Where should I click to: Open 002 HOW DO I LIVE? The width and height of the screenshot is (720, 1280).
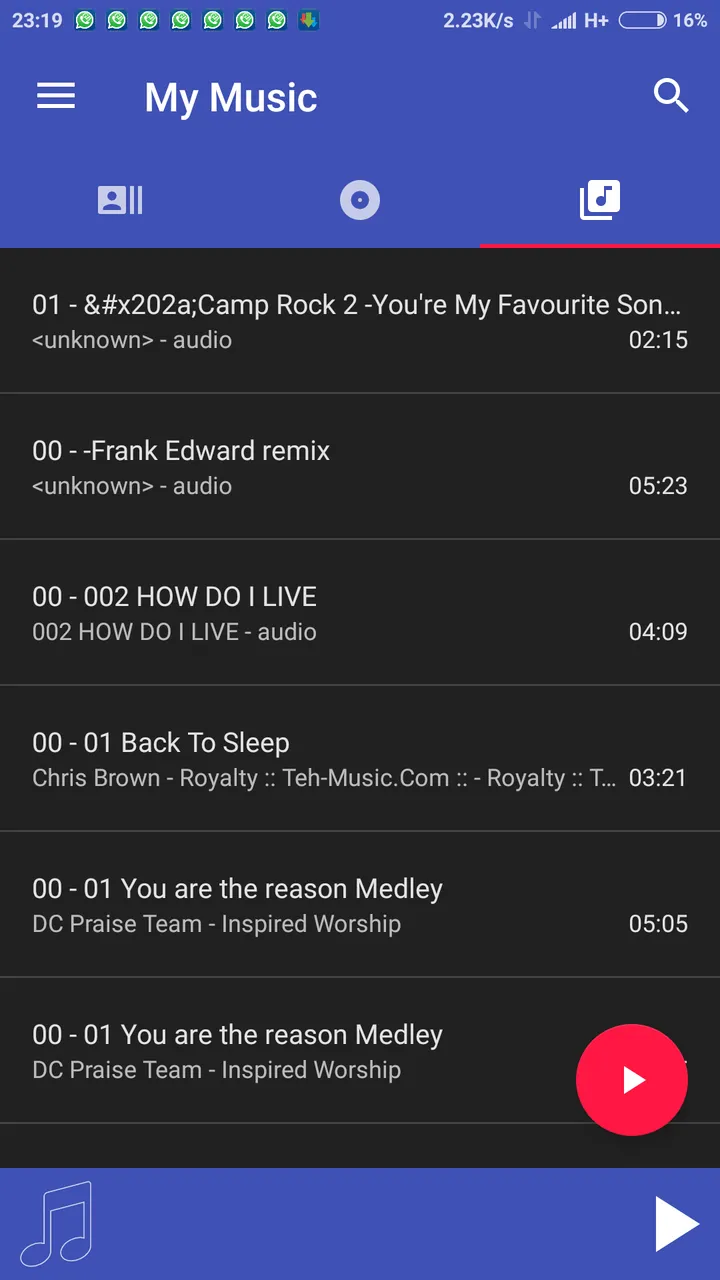(x=360, y=613)
